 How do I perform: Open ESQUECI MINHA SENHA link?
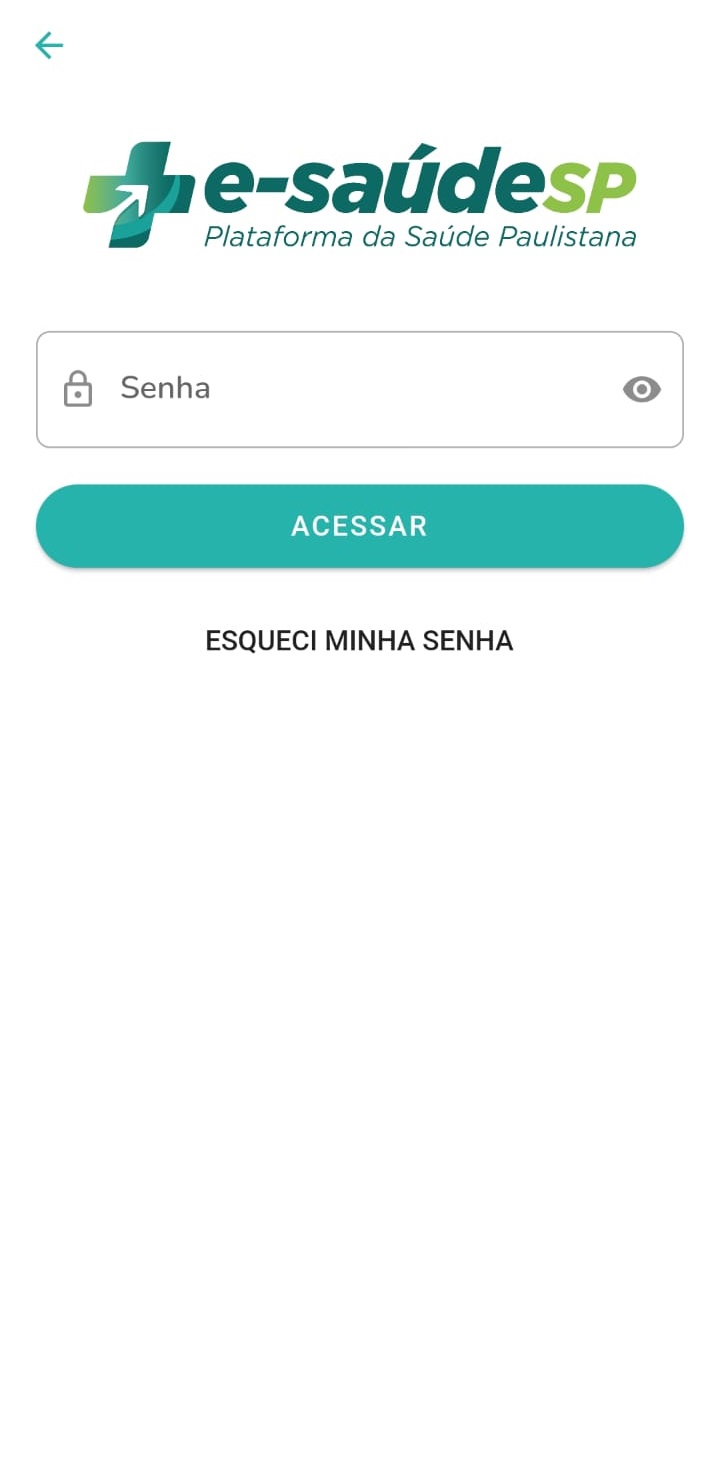coord(360,641)
